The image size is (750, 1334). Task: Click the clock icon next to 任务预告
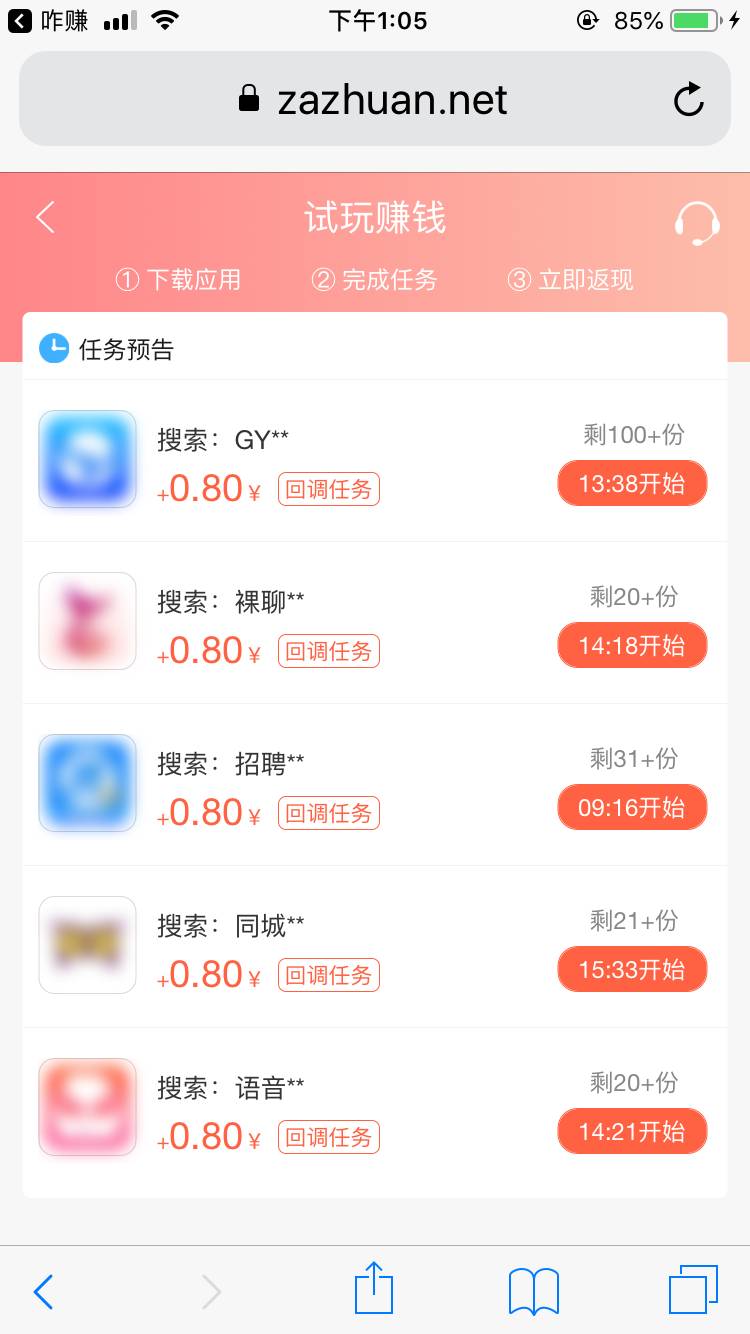click(x=54, y=348)
